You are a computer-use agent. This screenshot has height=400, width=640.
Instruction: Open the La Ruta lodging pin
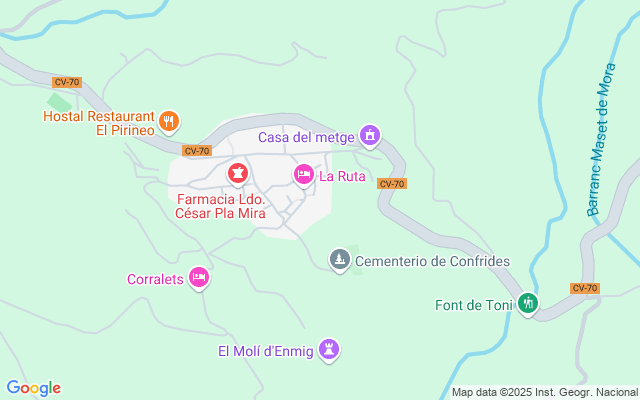303,176
